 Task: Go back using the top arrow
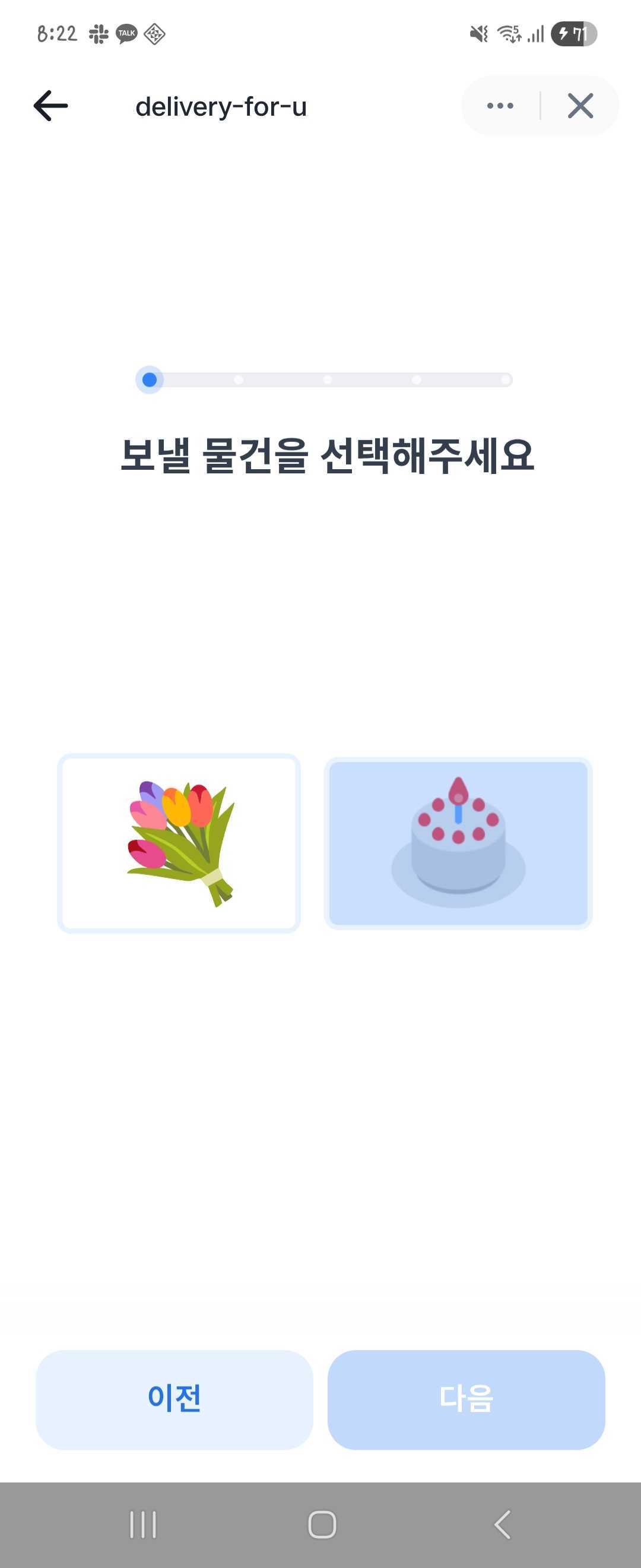click(x=50, y=106)
